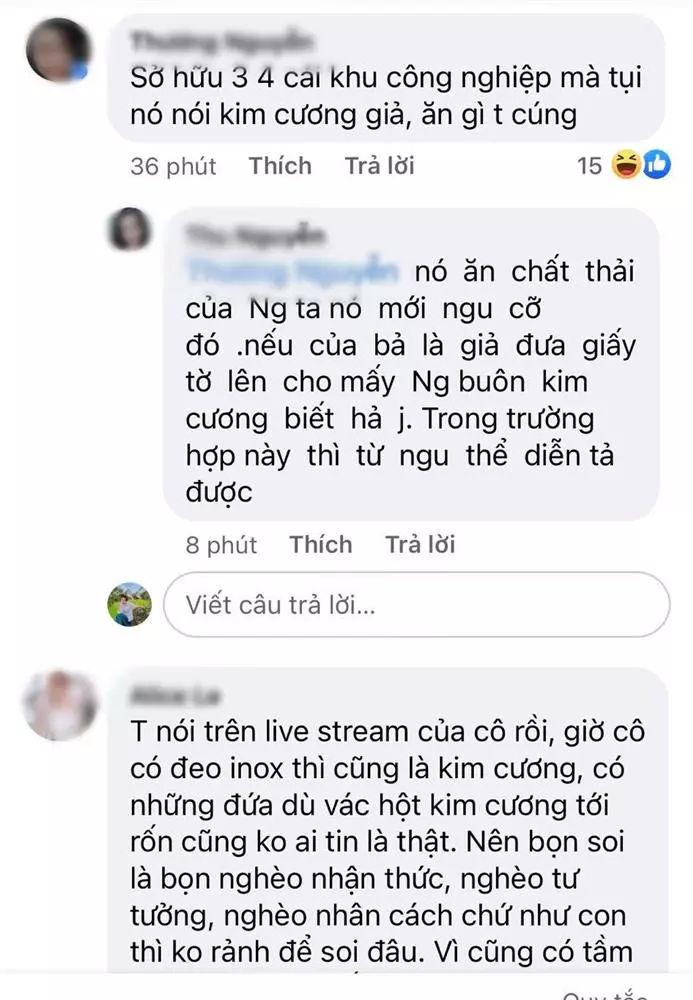693x1000 pixels.
Task: Open the tagged name link in the reply
Action: pos(293,272)
